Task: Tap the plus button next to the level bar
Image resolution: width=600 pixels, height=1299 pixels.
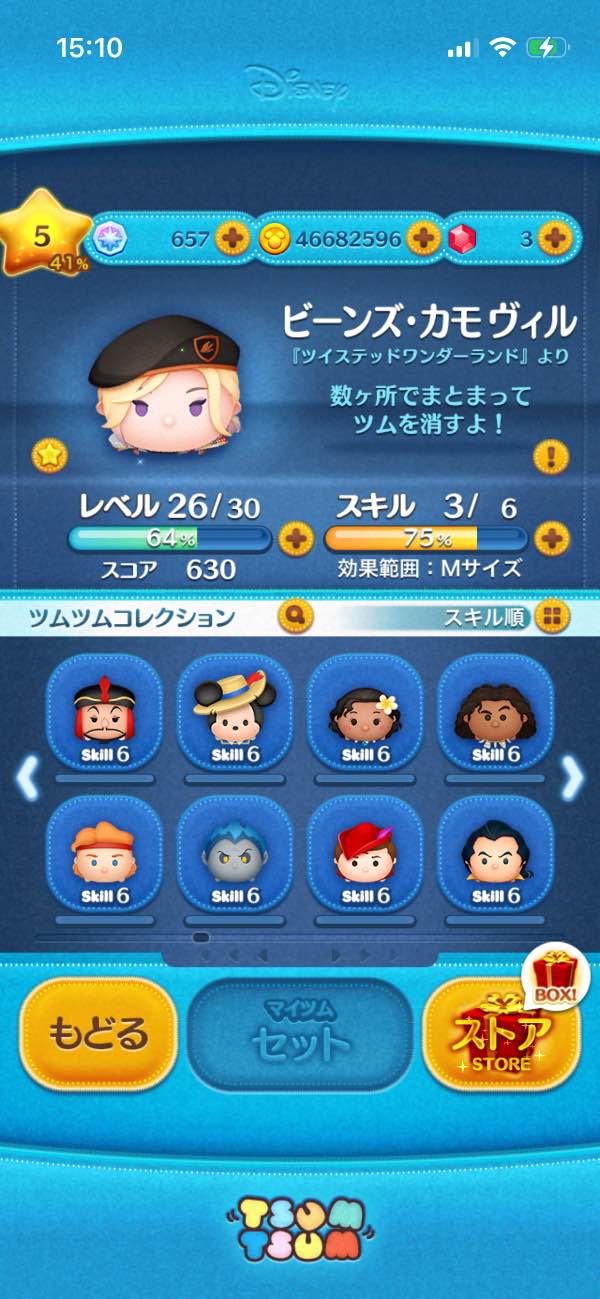Action: 295,540
